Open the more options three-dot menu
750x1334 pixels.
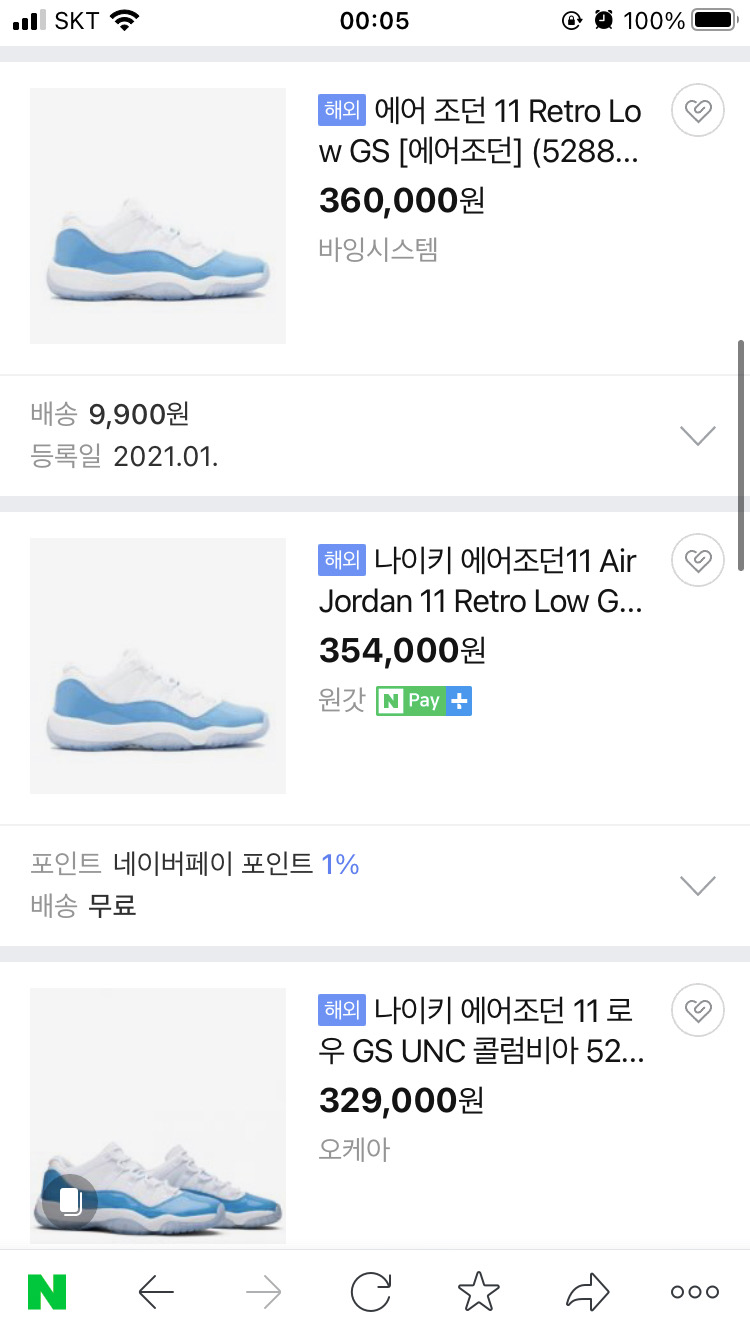(x=694, y=1291)
